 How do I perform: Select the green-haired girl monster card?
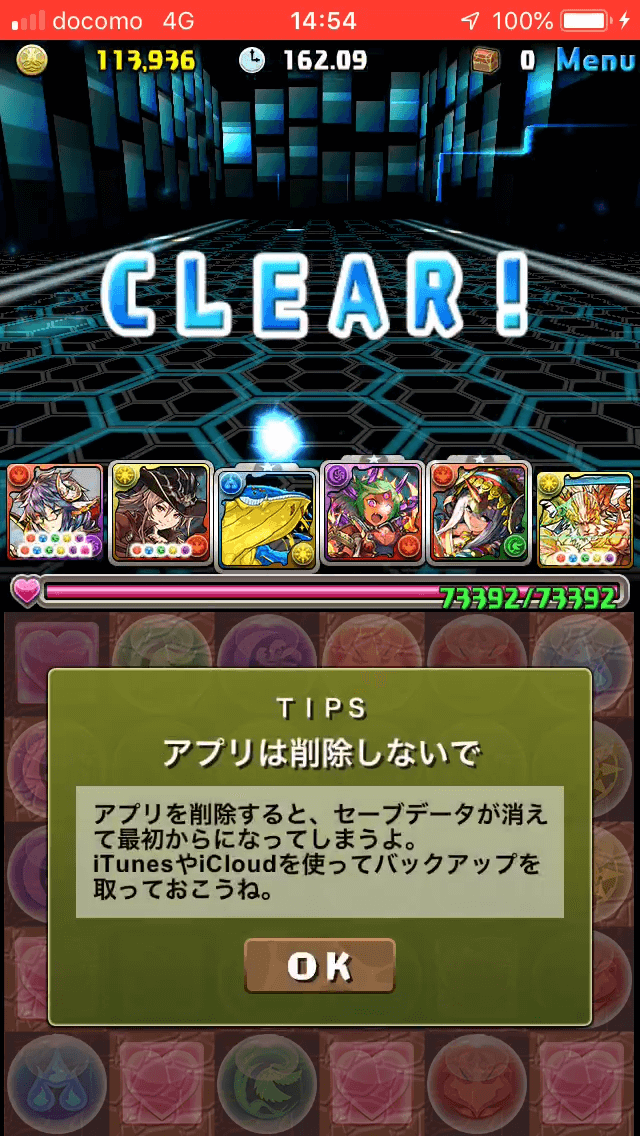(372, 513)
